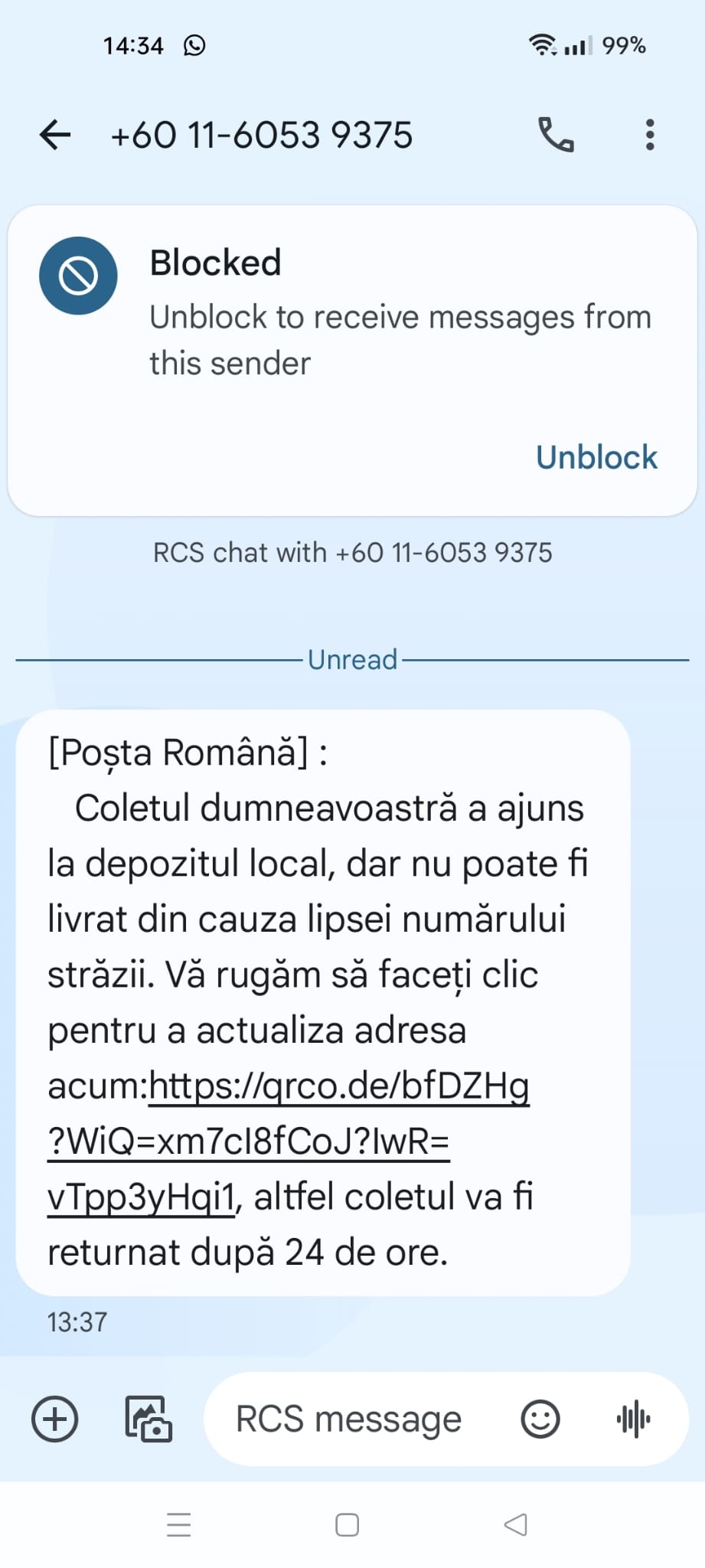Screen dimensions: 705x1568
Task: Call +60 11-6053 9375
Action: click(x=556, y=136)
